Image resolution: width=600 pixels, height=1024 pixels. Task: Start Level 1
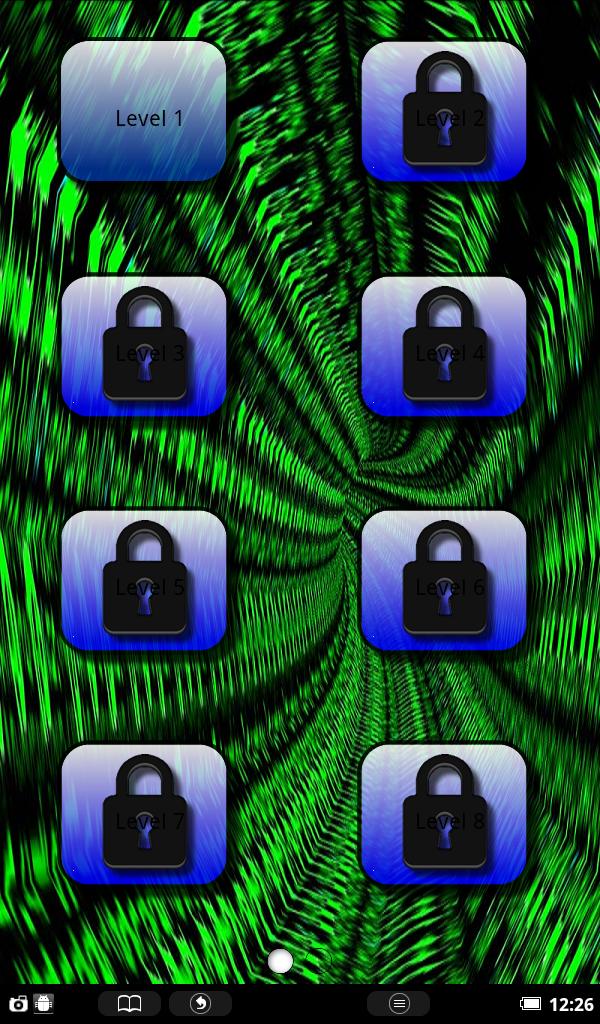pyautogui.click(x=144, y=111)
